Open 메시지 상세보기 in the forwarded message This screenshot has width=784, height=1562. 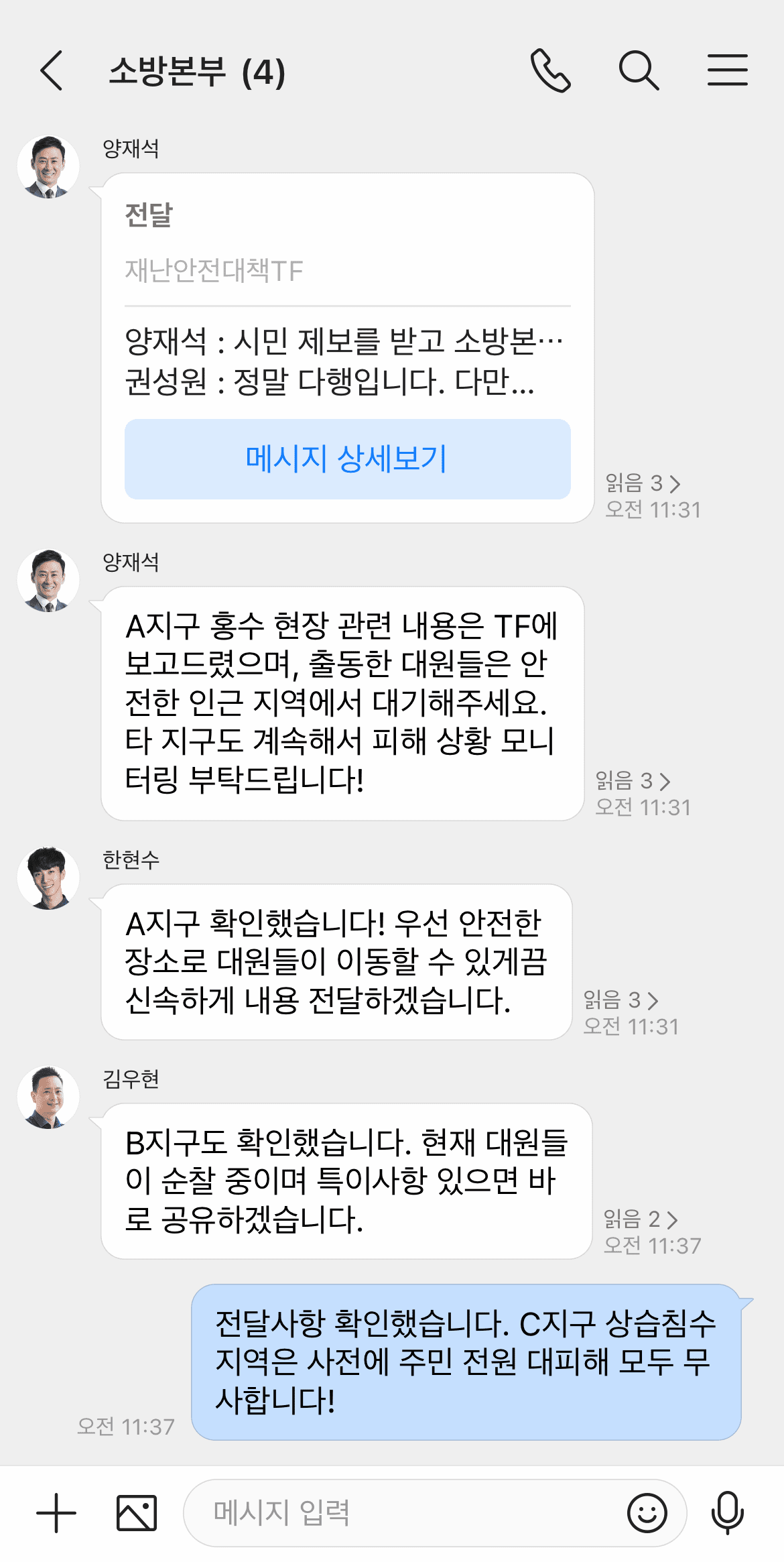346,459
